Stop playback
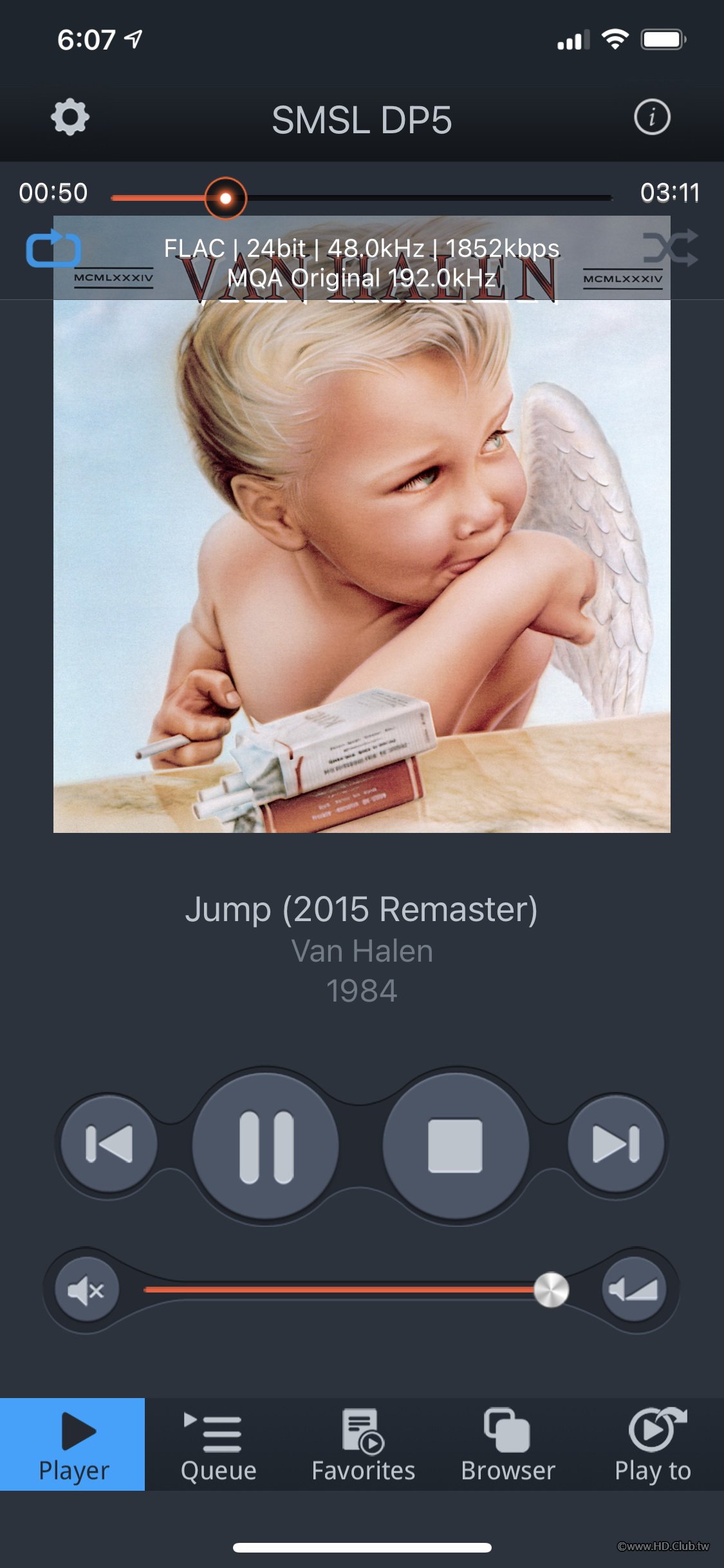This screenshot has width=724, height=1568. pos(456,1146)
